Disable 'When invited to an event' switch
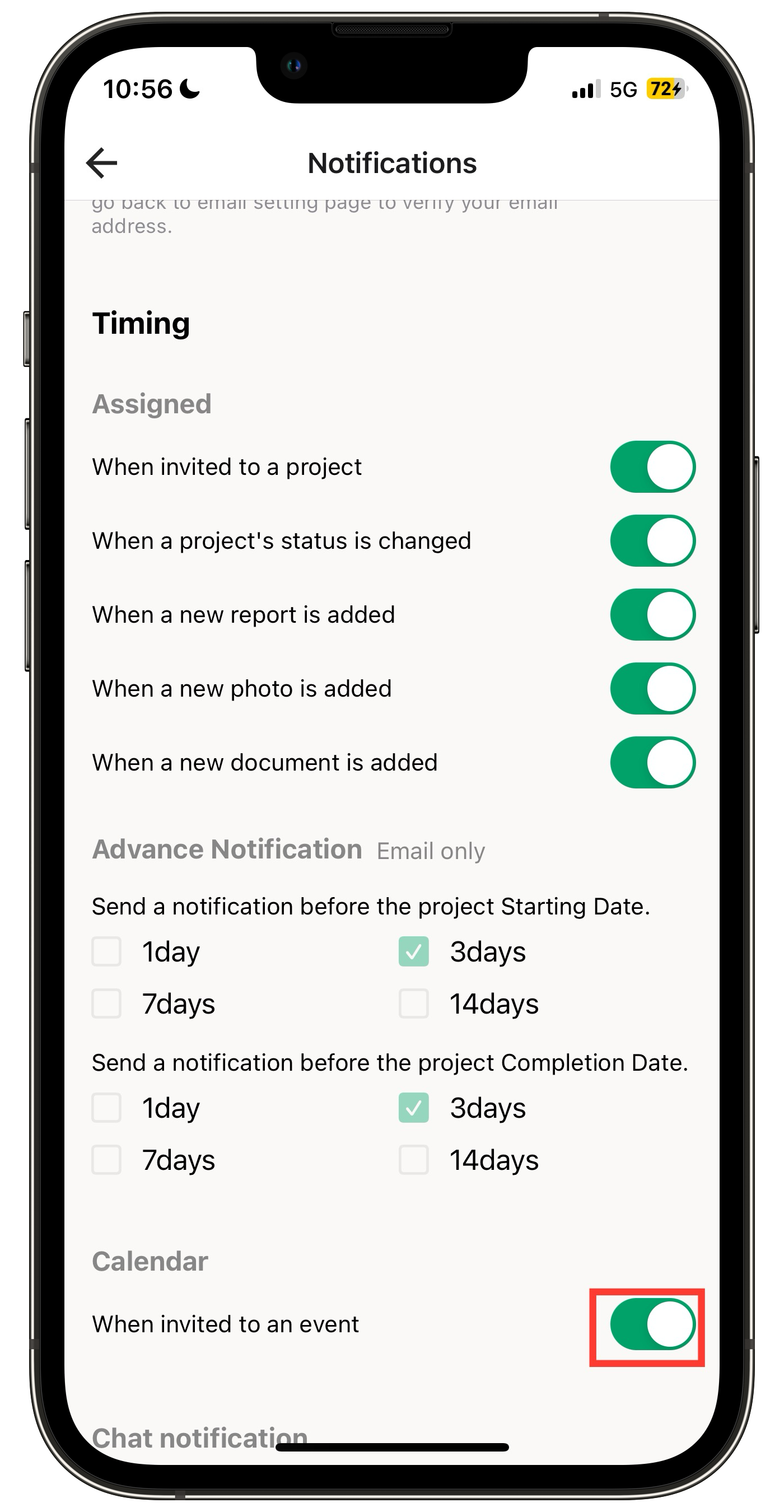784x1512 pixels. [652, 1325]
